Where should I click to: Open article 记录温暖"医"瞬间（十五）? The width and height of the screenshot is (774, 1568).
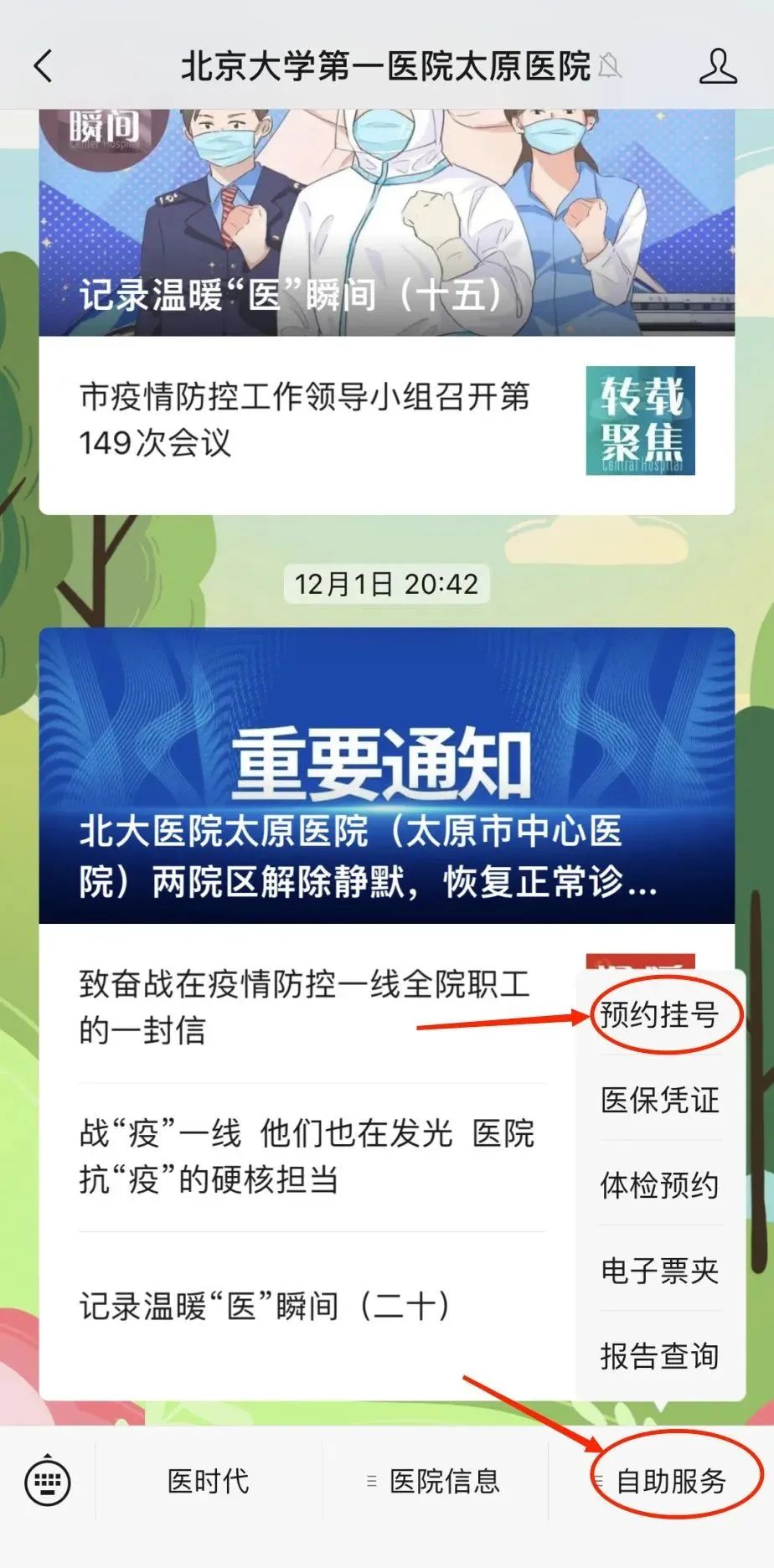point(386,226)
